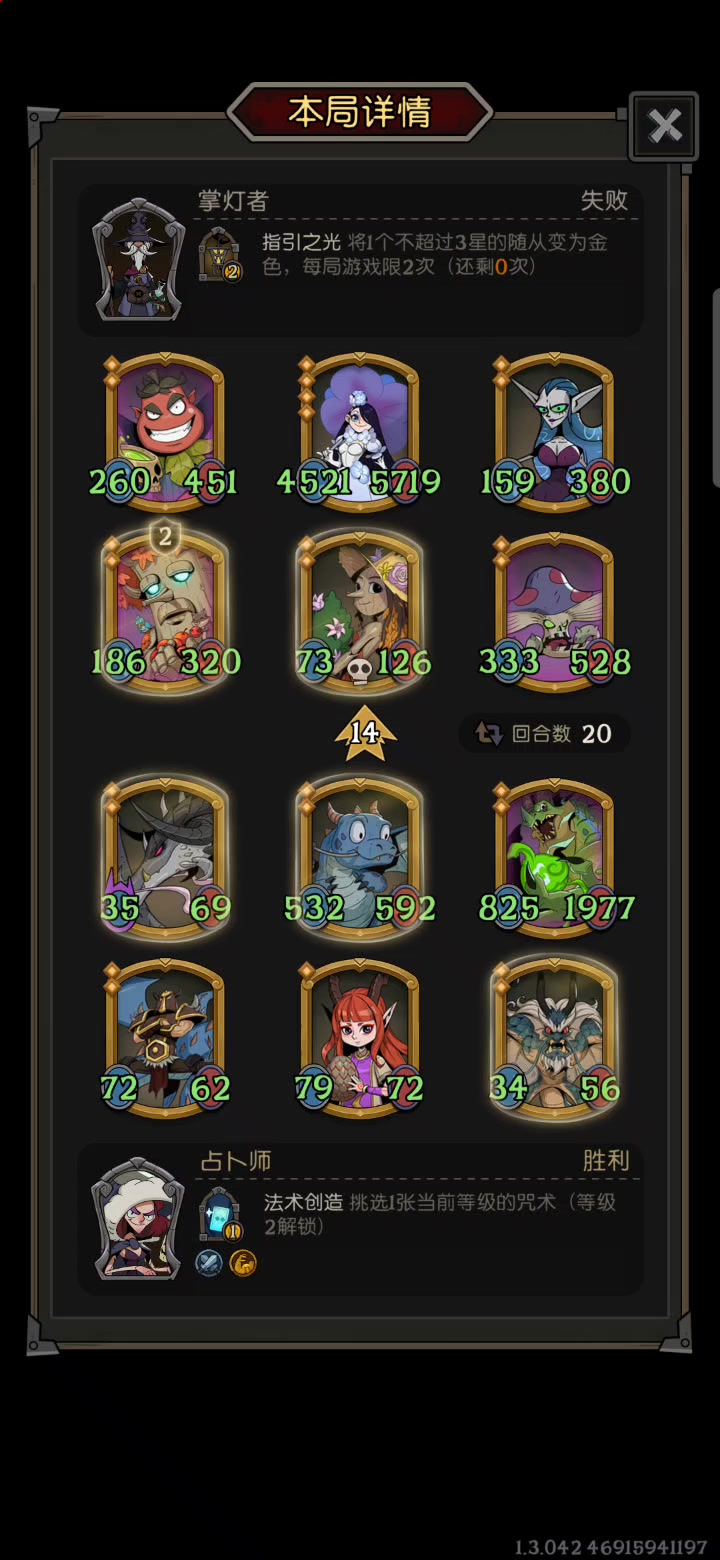Tap the blue sword buff icon under 占卜师
The image size is (720, 1560).
[209, 1263]
